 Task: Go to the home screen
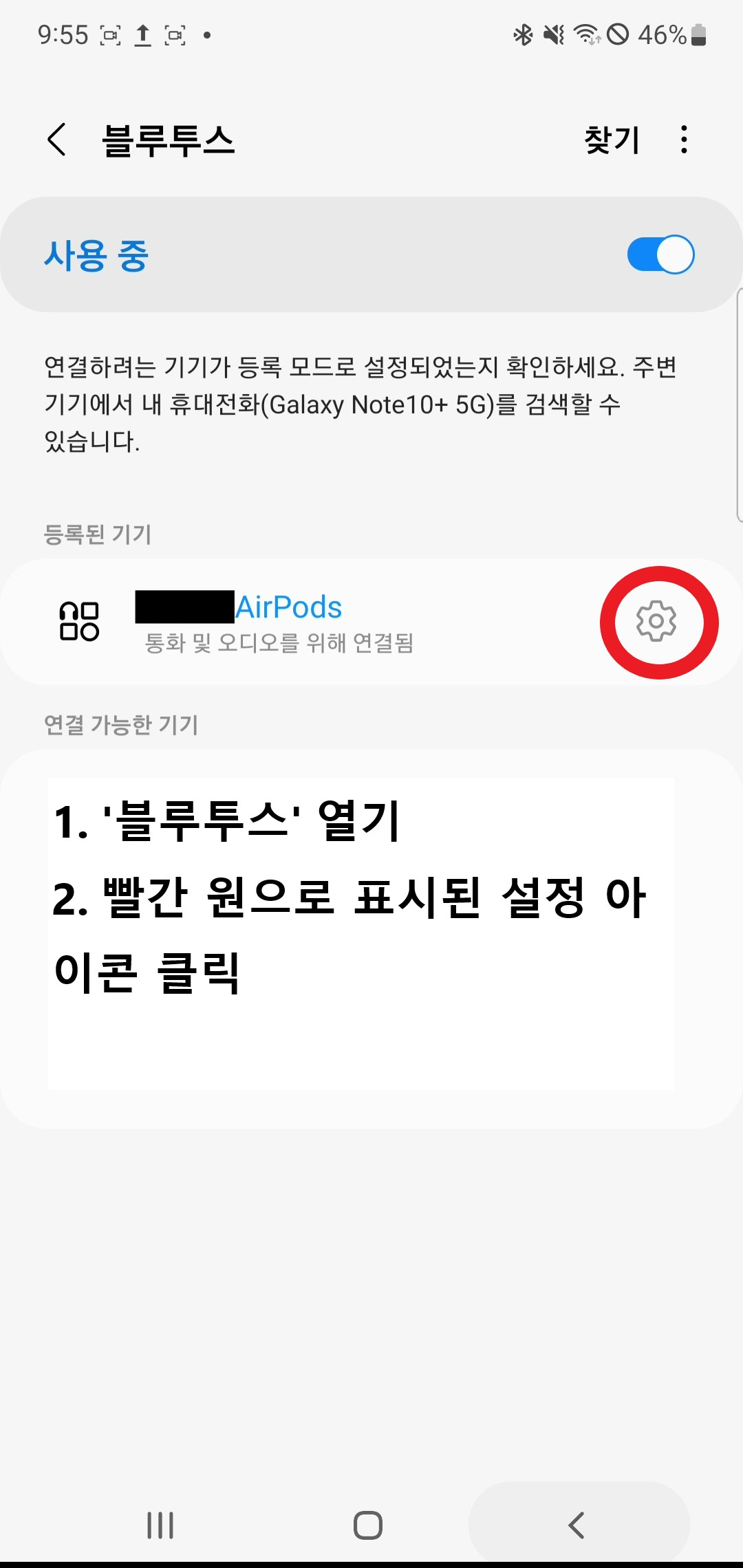click(368, 1525)
